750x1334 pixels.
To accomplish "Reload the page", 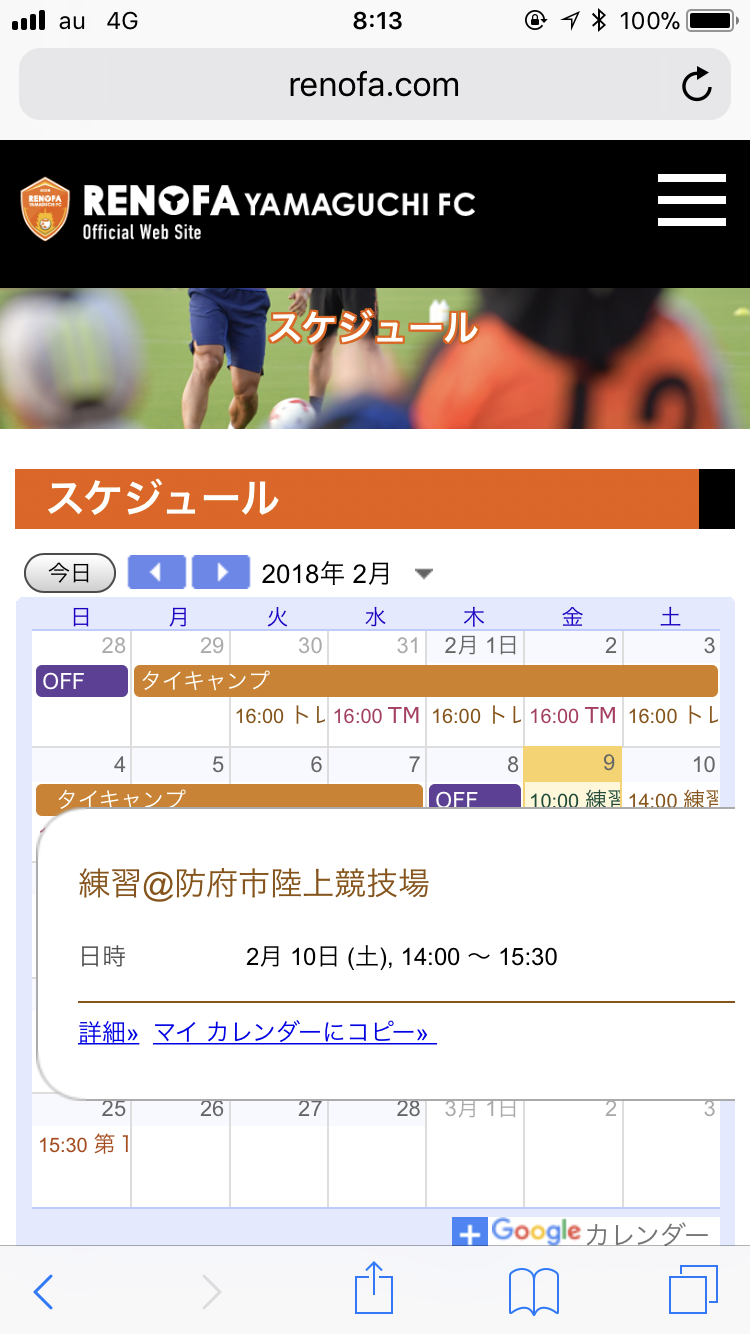I will click(696, 85).
